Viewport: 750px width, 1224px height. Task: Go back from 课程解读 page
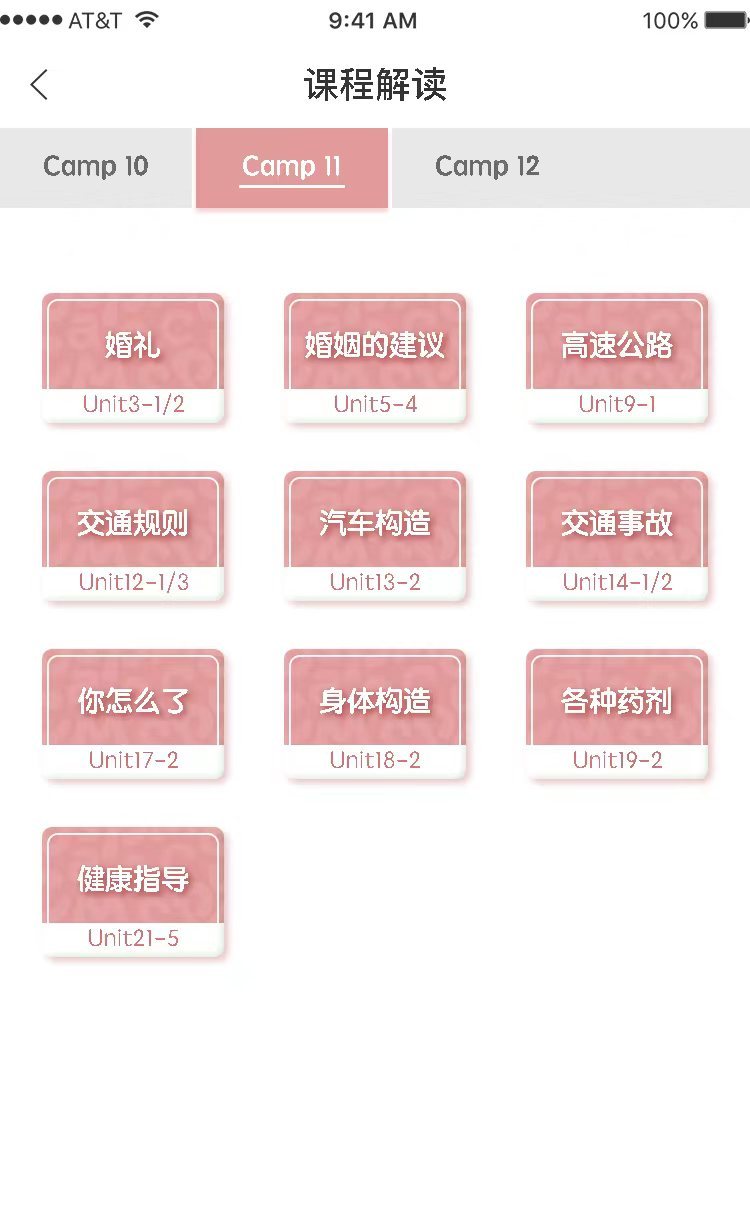[x=39, y=85]
